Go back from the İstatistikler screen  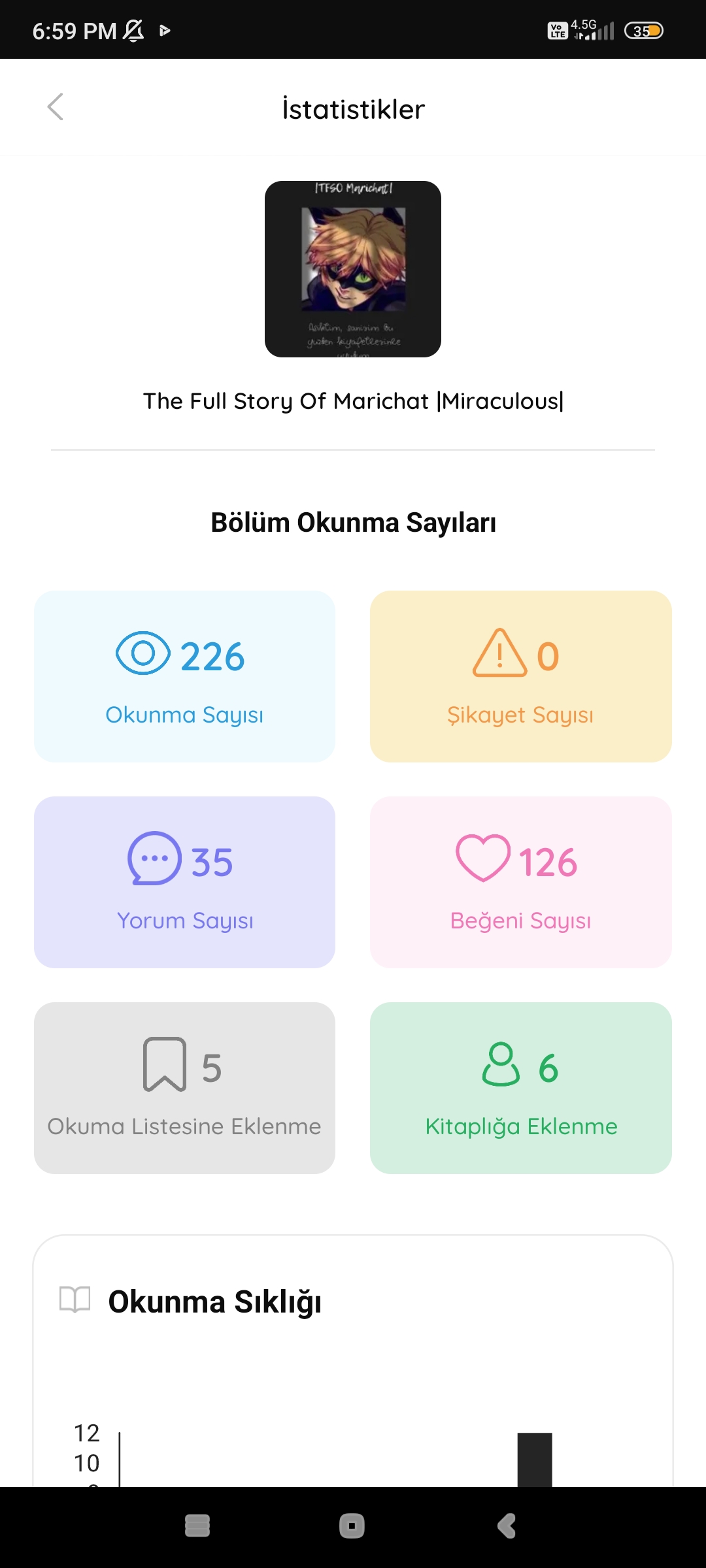pos(56,106)
